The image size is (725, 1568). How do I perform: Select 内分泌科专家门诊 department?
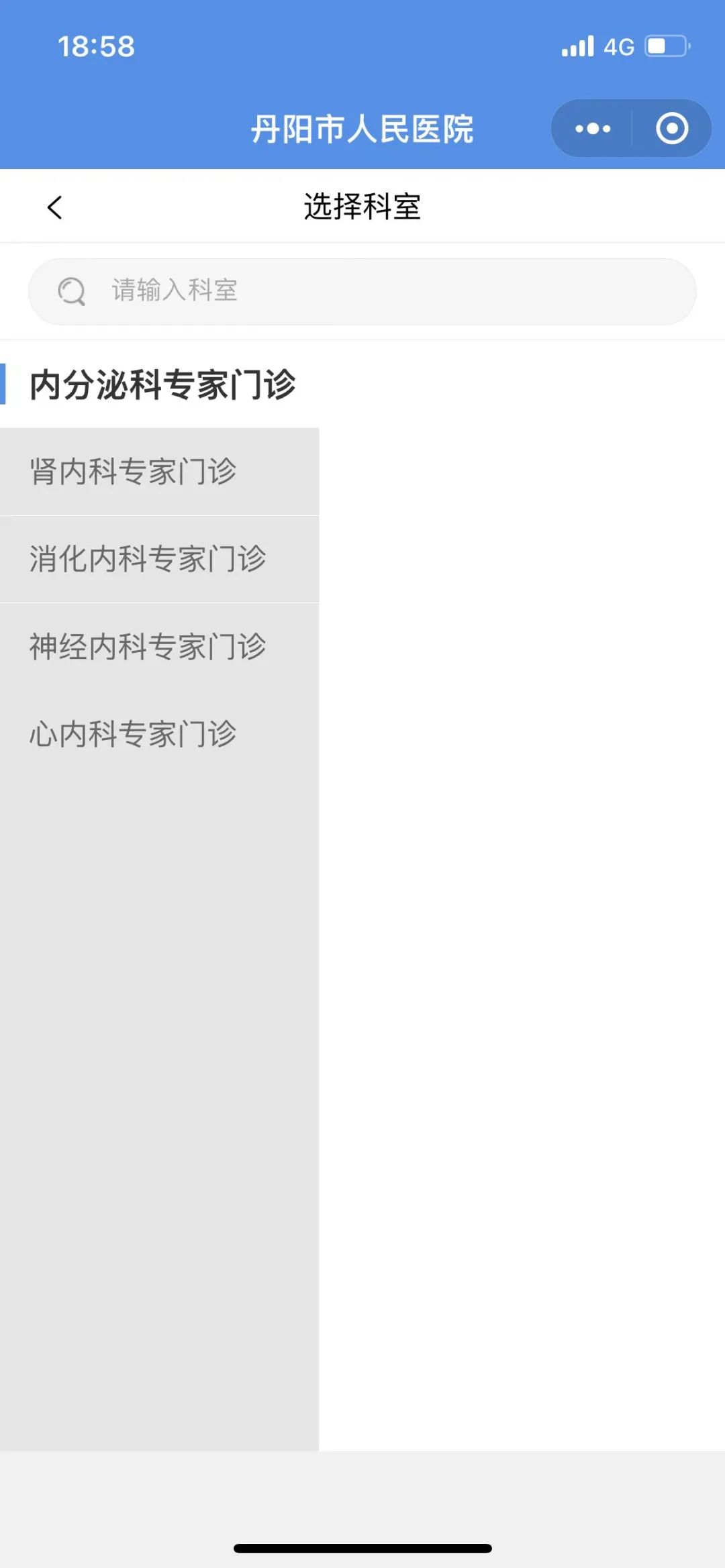160,384
